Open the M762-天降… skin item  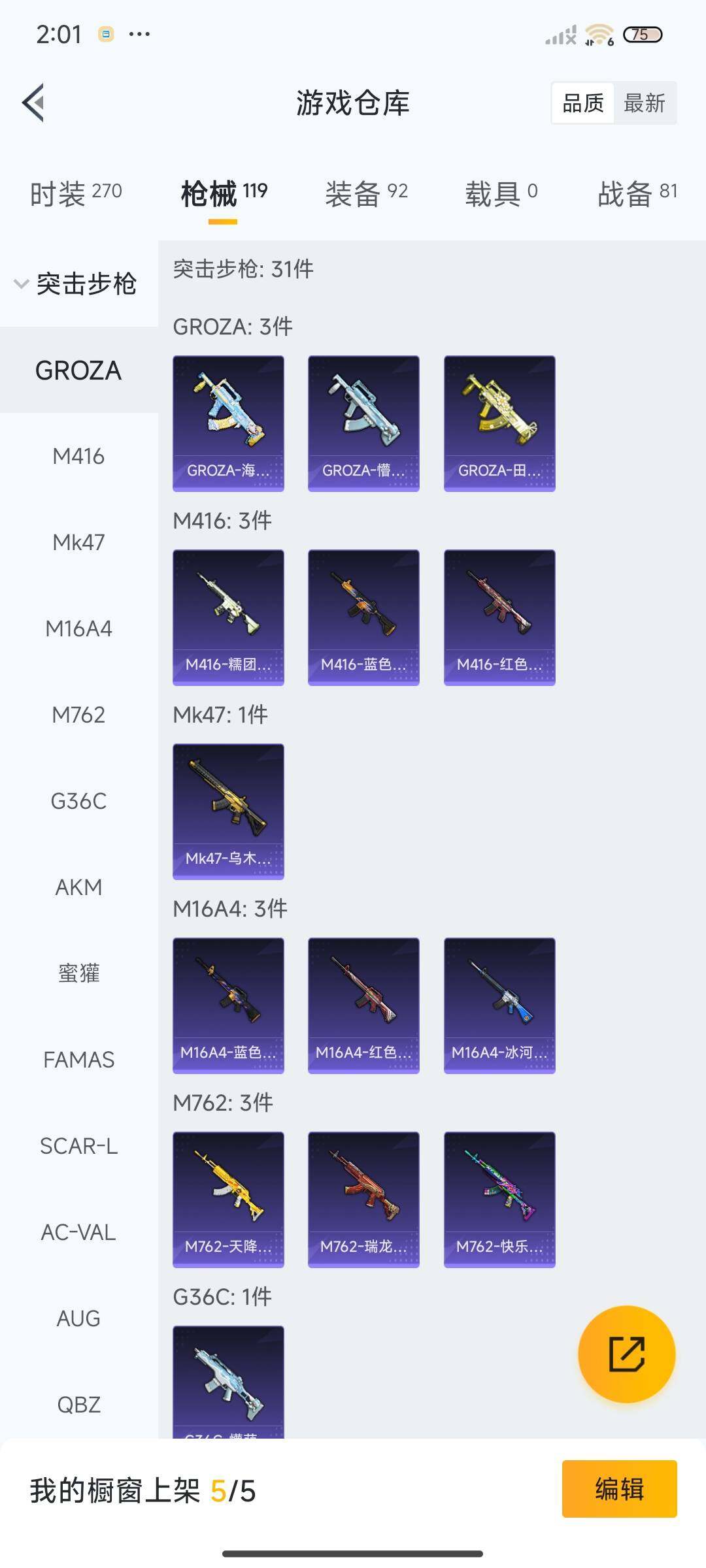click(x=228, y=1199)
